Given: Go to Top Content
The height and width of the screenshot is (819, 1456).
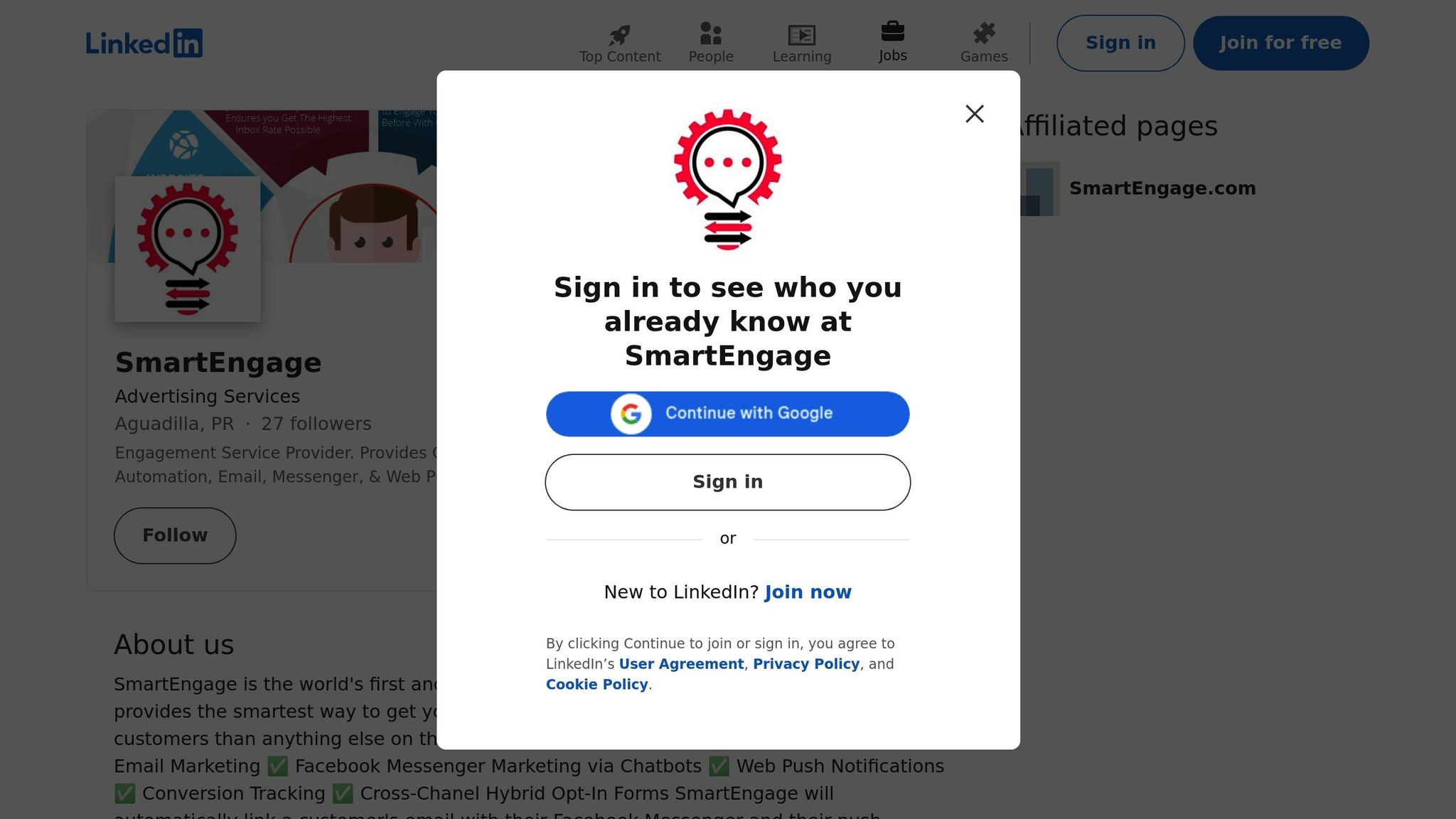Looking at the screenshot, I should click(x=619, y=44).
